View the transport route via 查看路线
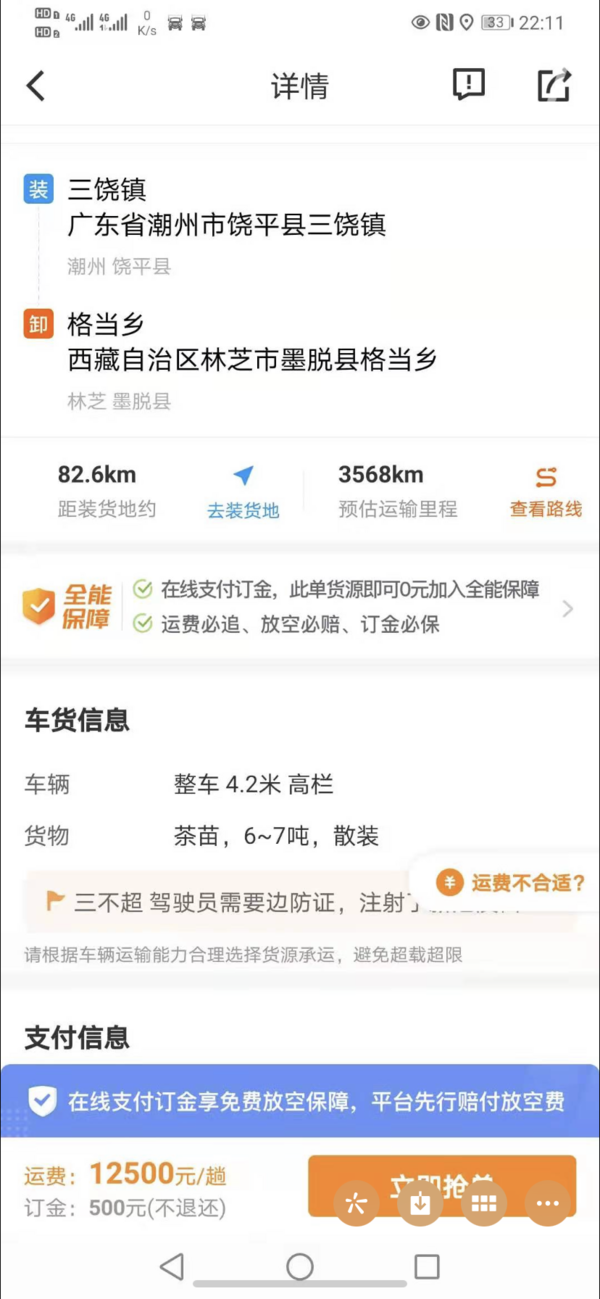This screenshot has height=1299, width=600. pos(545,491)
